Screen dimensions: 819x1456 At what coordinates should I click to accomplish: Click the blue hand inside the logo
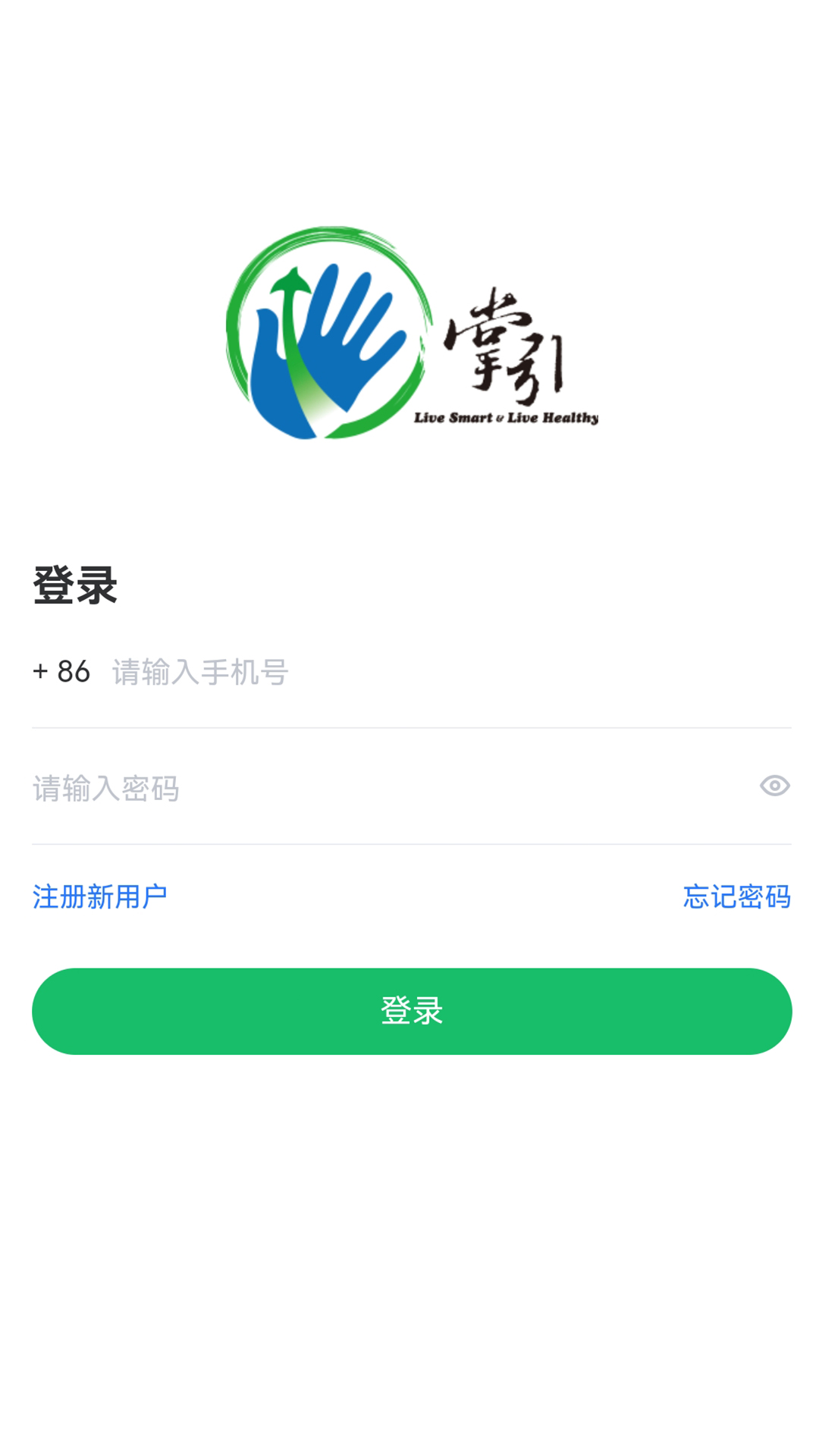341,326
